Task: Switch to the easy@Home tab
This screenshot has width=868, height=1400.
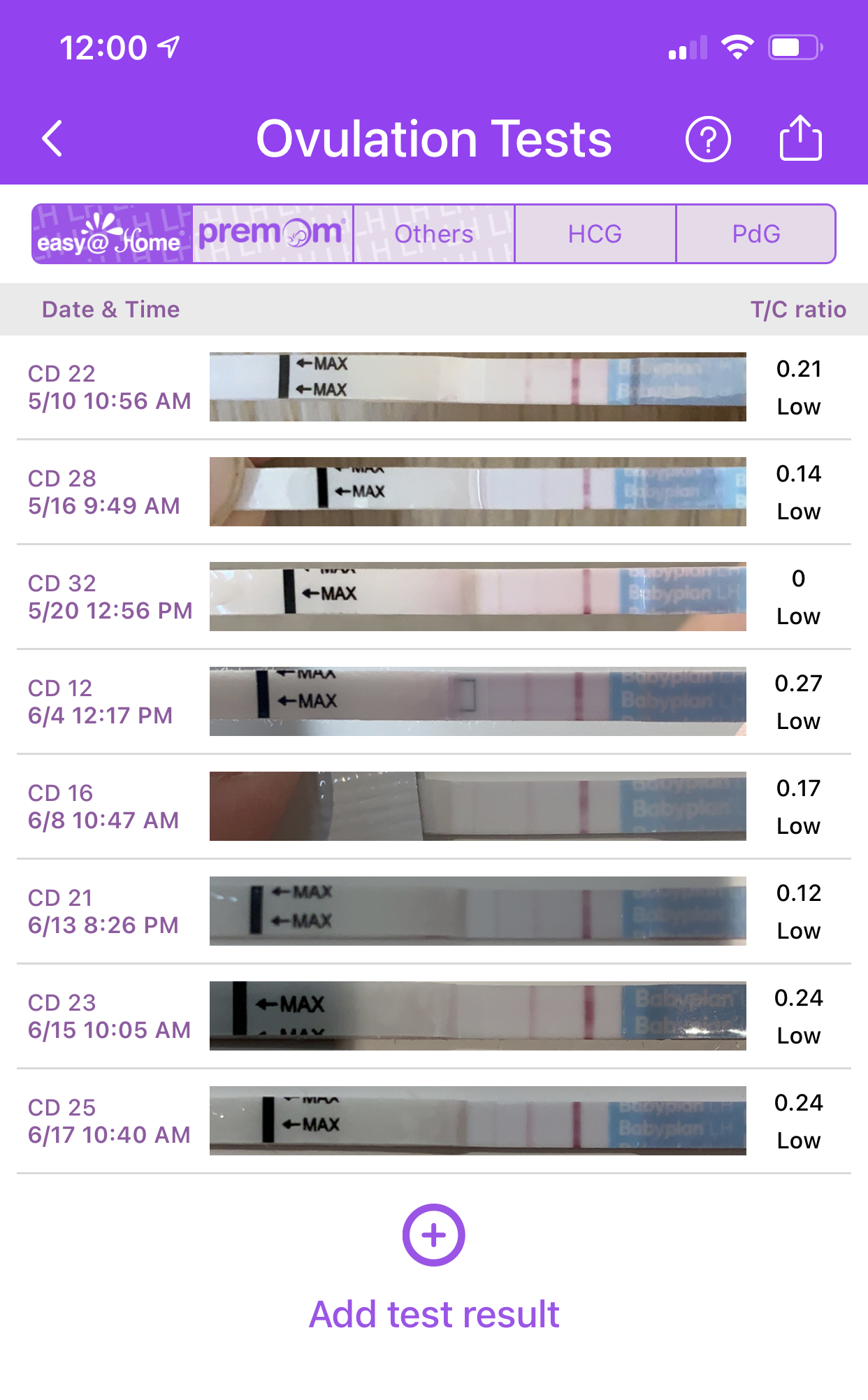Action: 112,234
